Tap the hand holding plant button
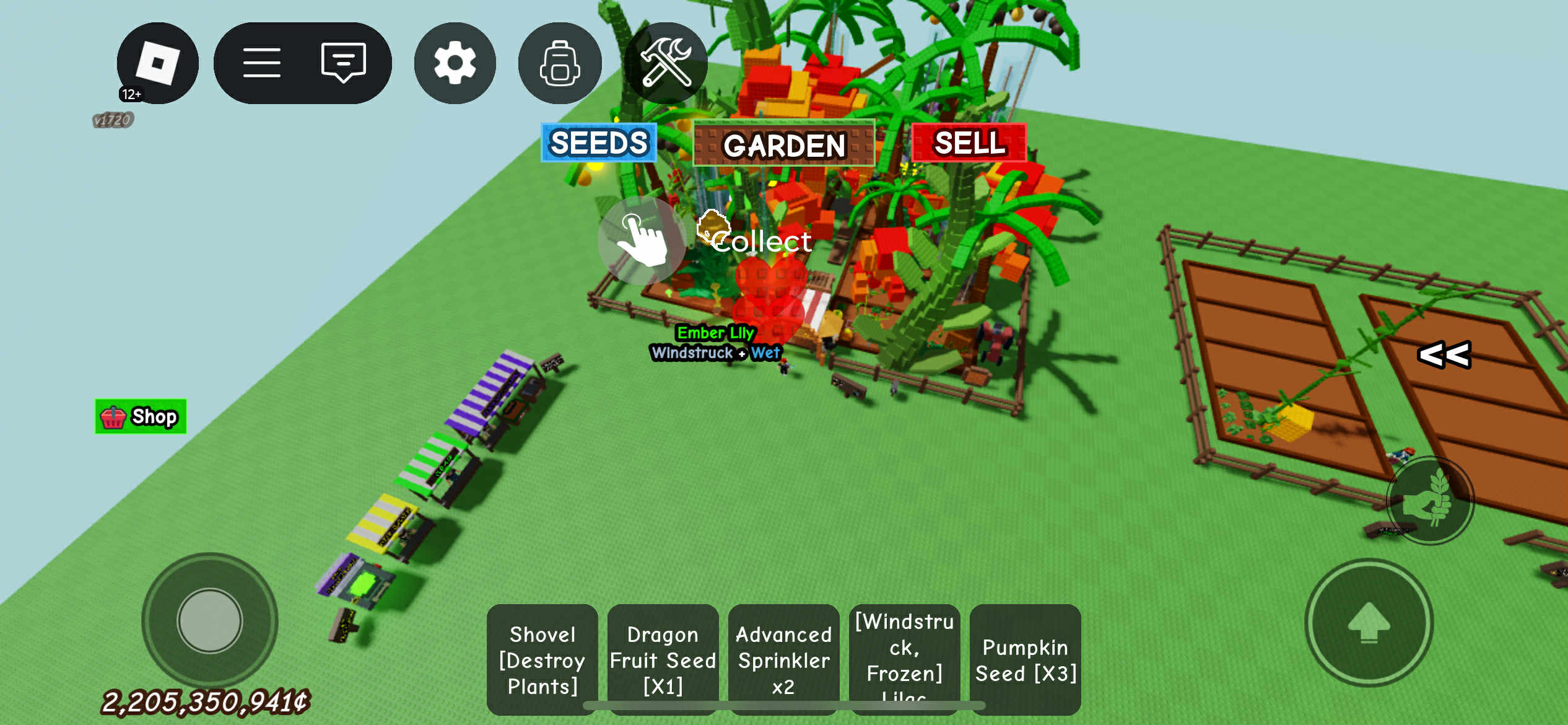The image size is (1568, 725). 1429,501
